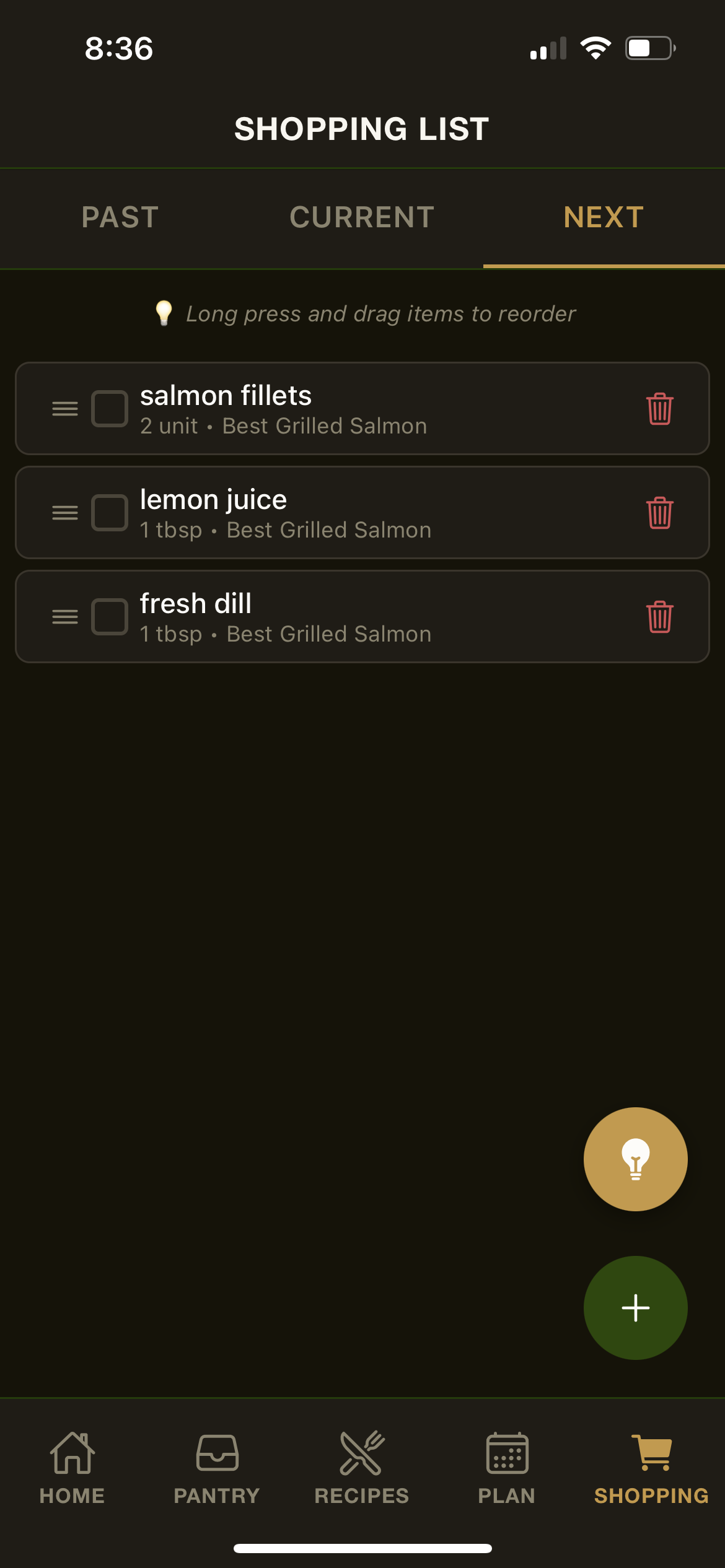Select the Next tab

click(604, 217)
